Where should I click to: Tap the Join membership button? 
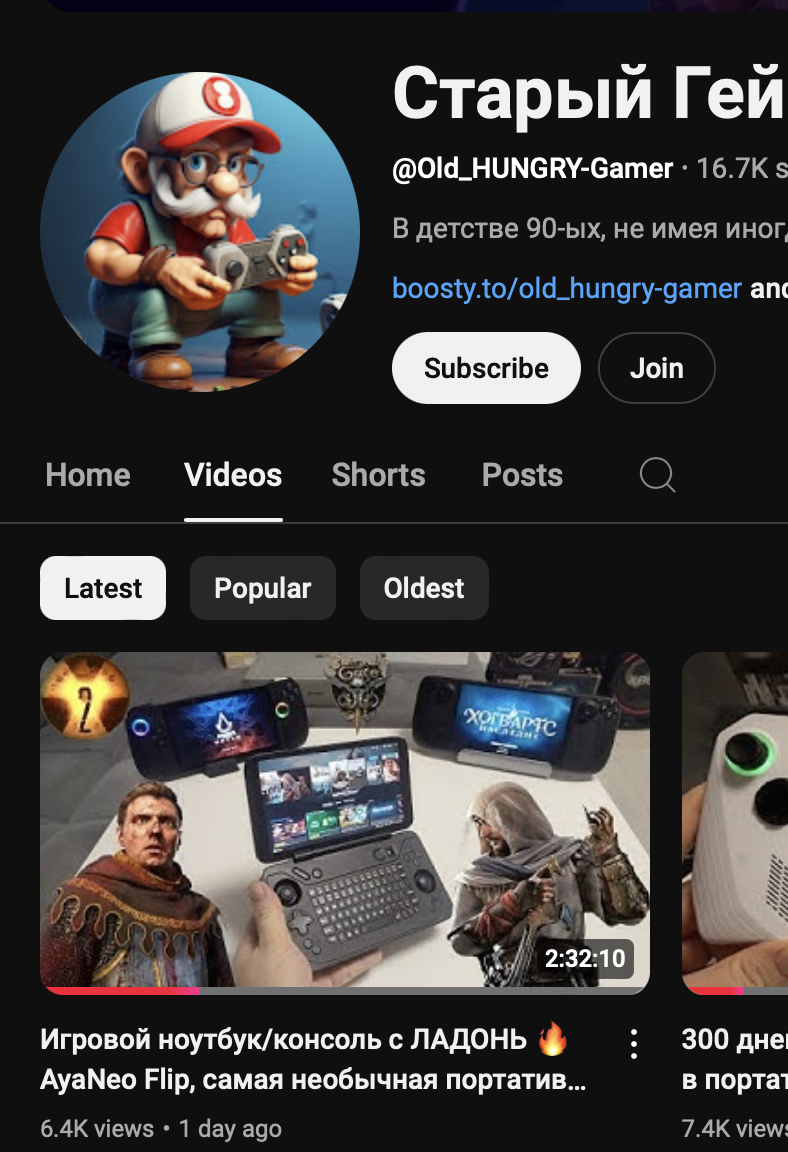click(x=656, y=368)
